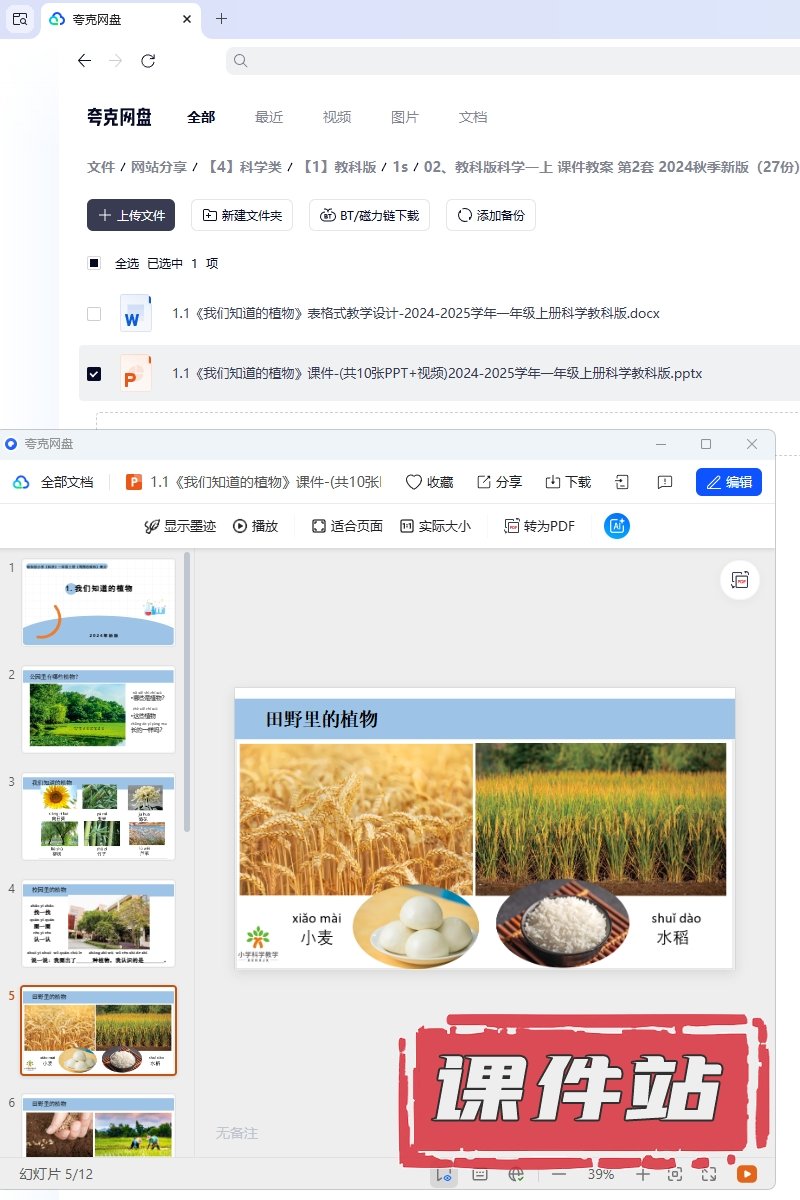Open BT/磁力链下载

click(x=369, y=215)
